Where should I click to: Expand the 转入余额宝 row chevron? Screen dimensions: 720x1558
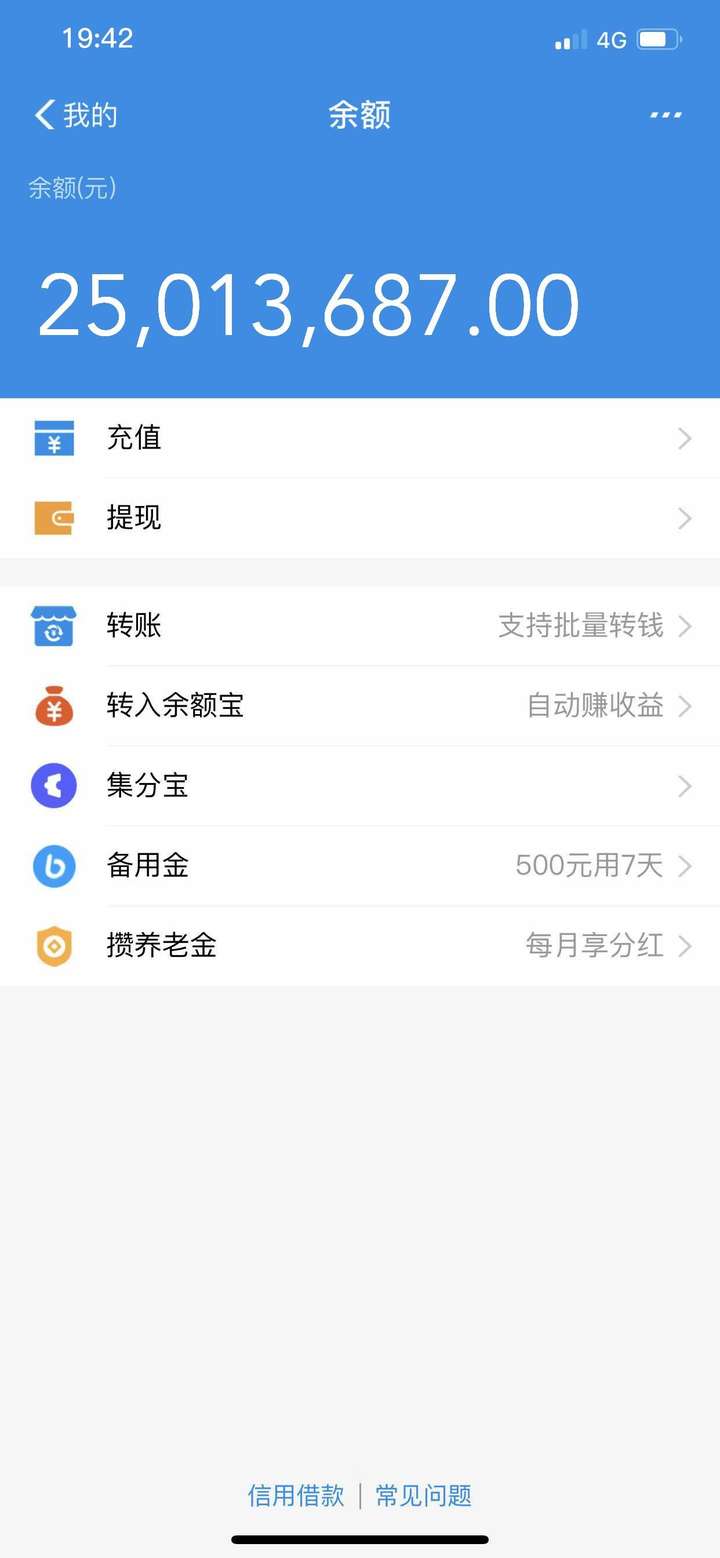click(684, 706)
